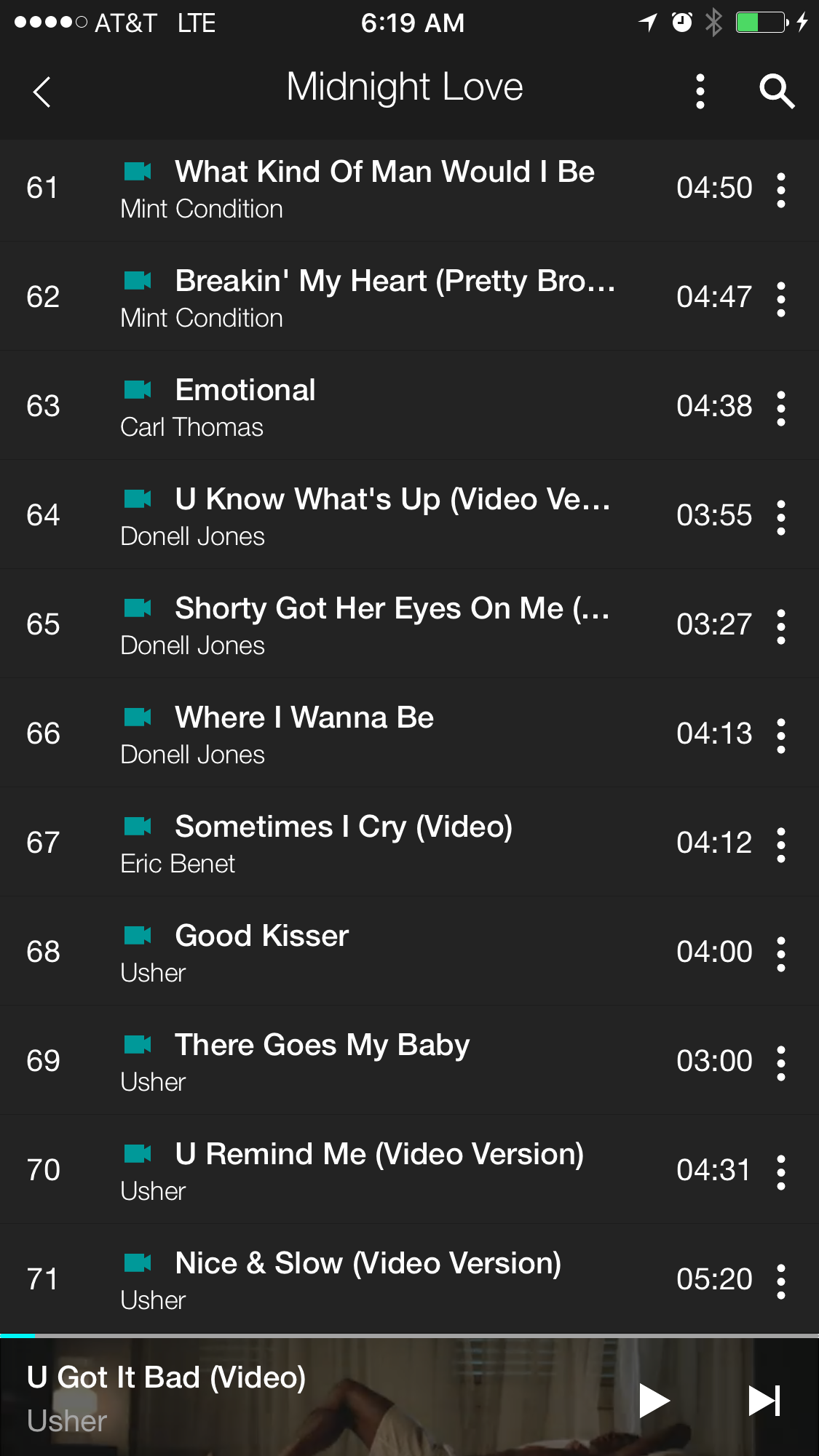819x1456 pixels.
Task: Open search in the top bar
Action: point(776,92)
